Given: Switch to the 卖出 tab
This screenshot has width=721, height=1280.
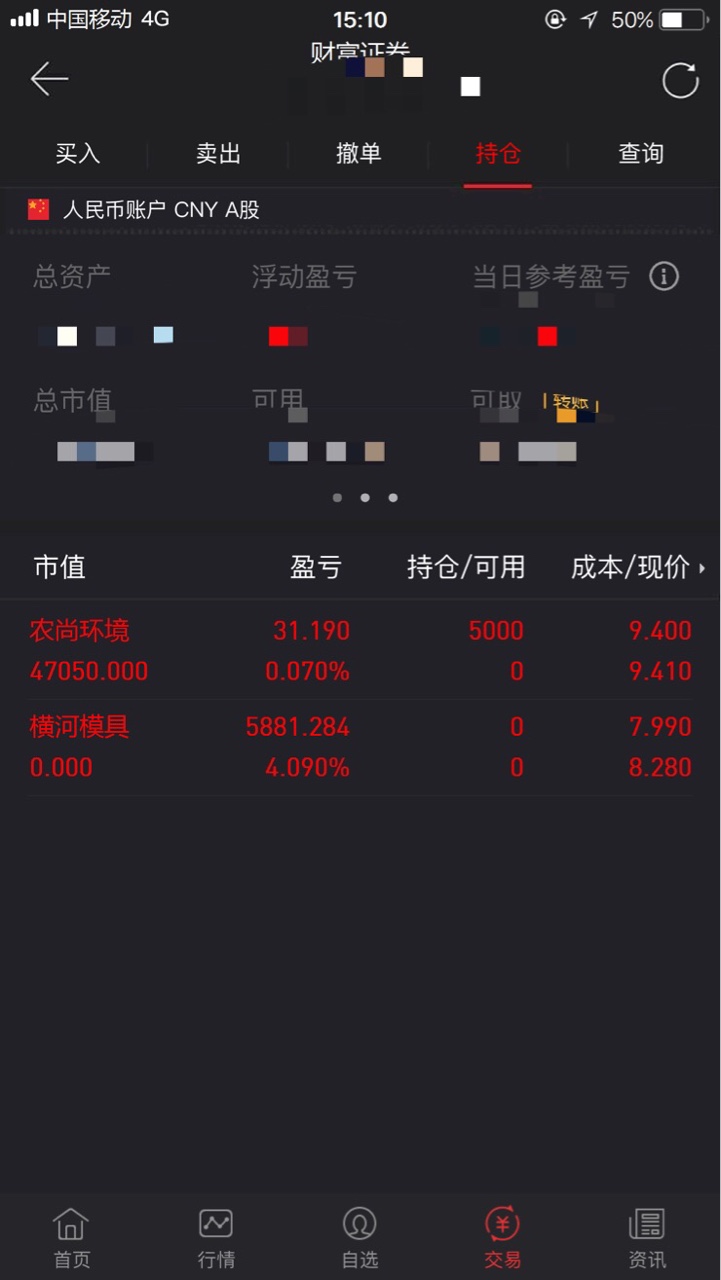Looking at the screenshot, I should click(218, 154).
